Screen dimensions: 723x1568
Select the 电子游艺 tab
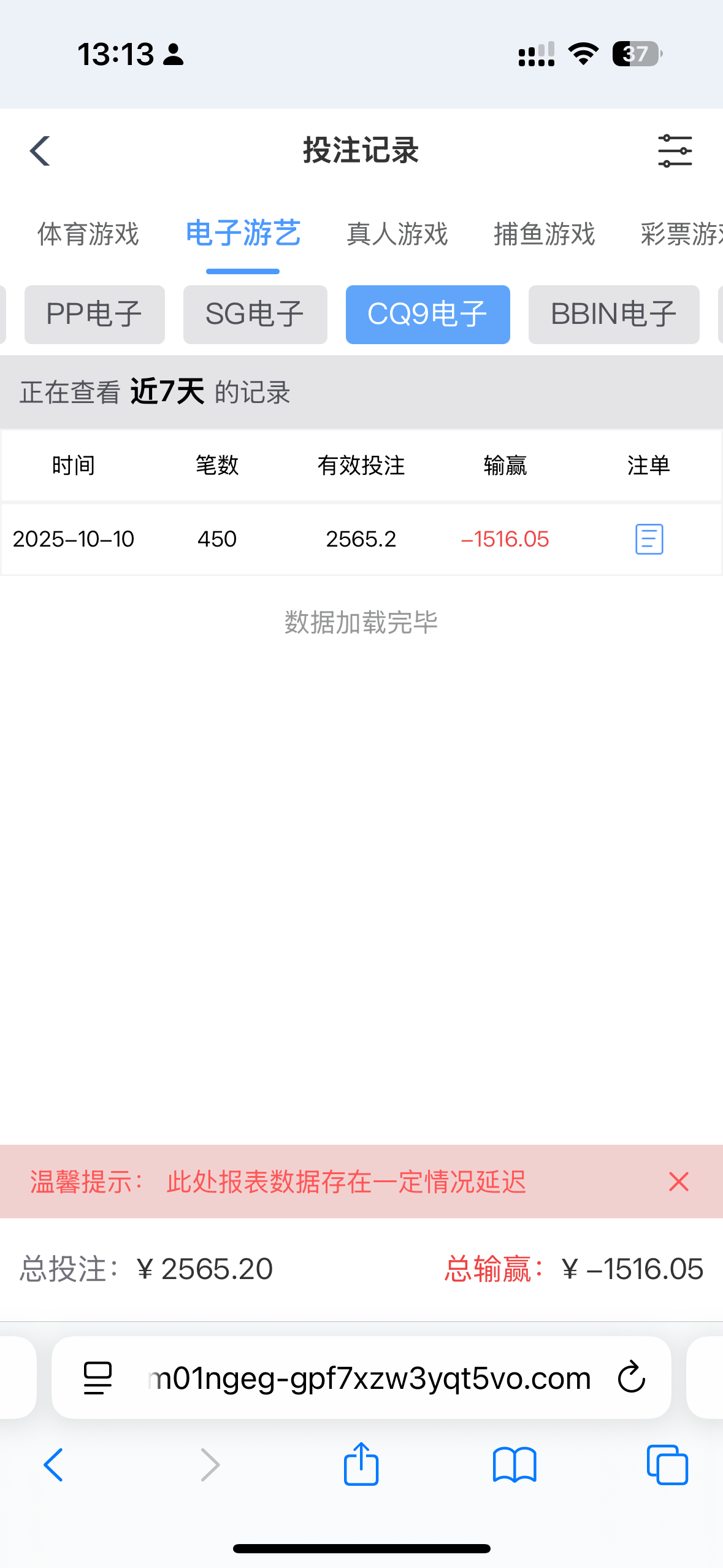[x=243, y=234]
